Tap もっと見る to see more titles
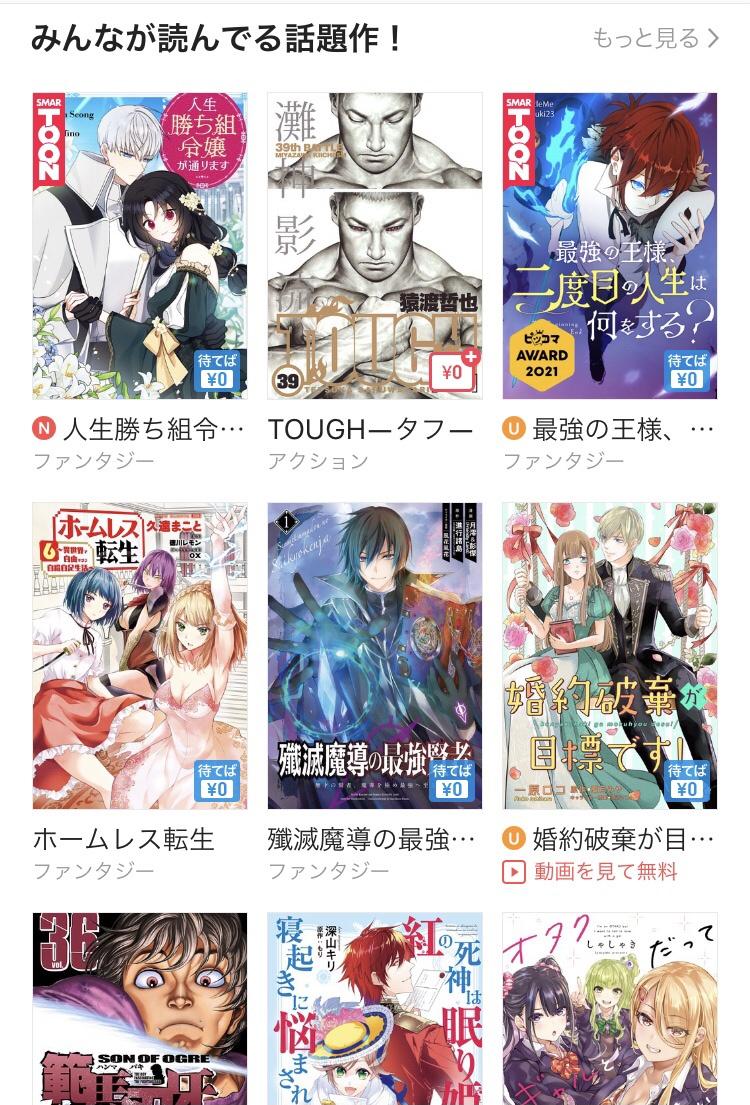750x1105 pixels. click(655, 38)
